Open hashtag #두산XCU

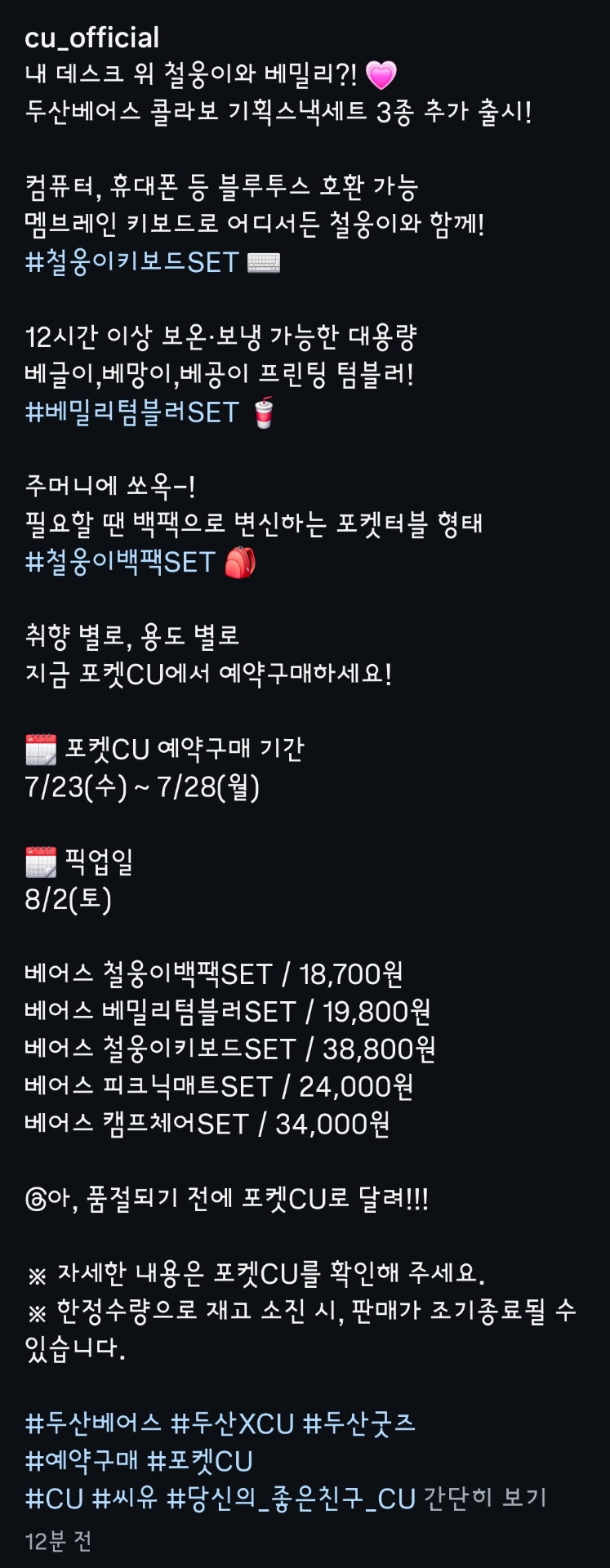pos(233,1423)
